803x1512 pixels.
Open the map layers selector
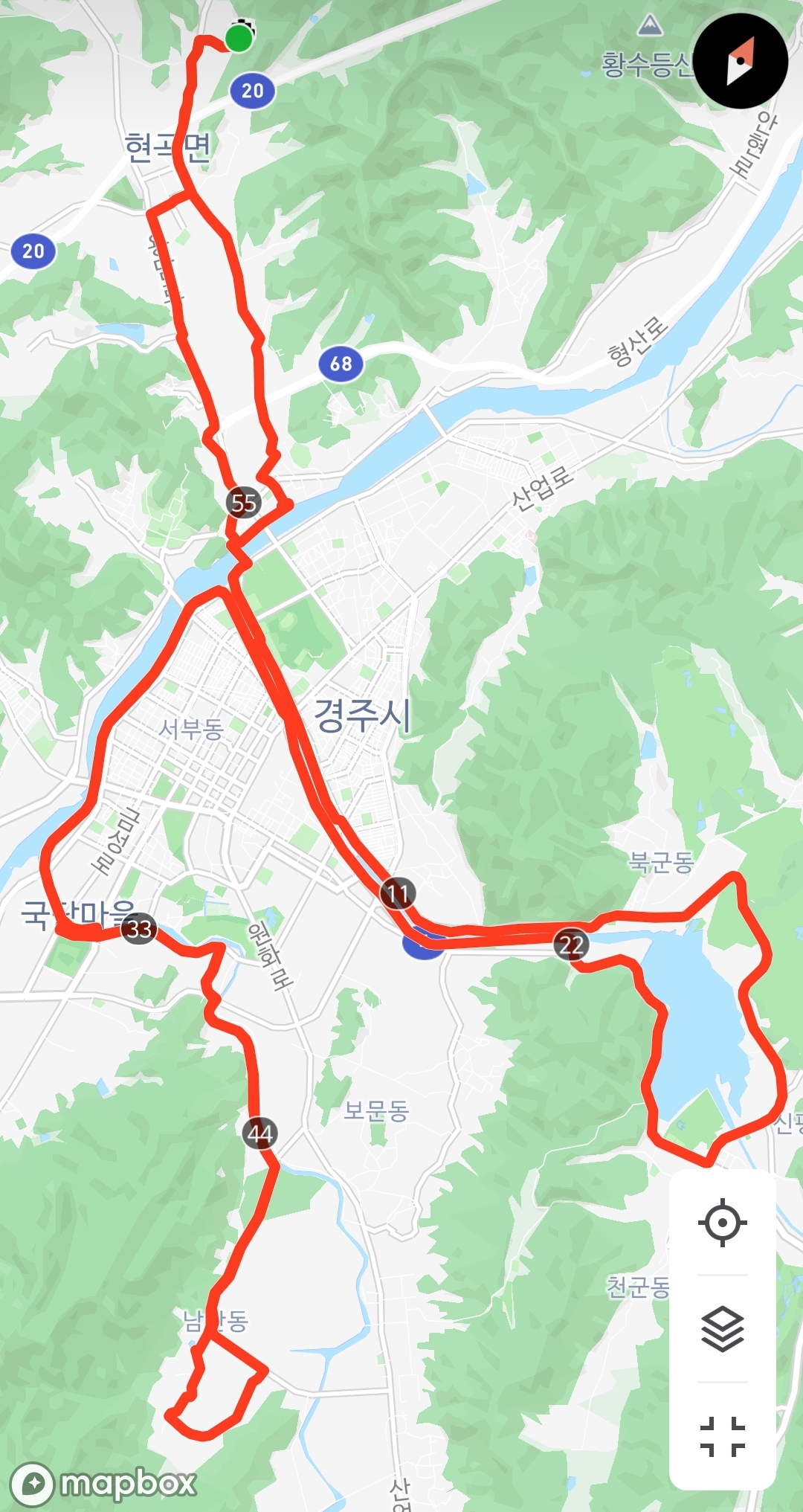pos(722,1329)
